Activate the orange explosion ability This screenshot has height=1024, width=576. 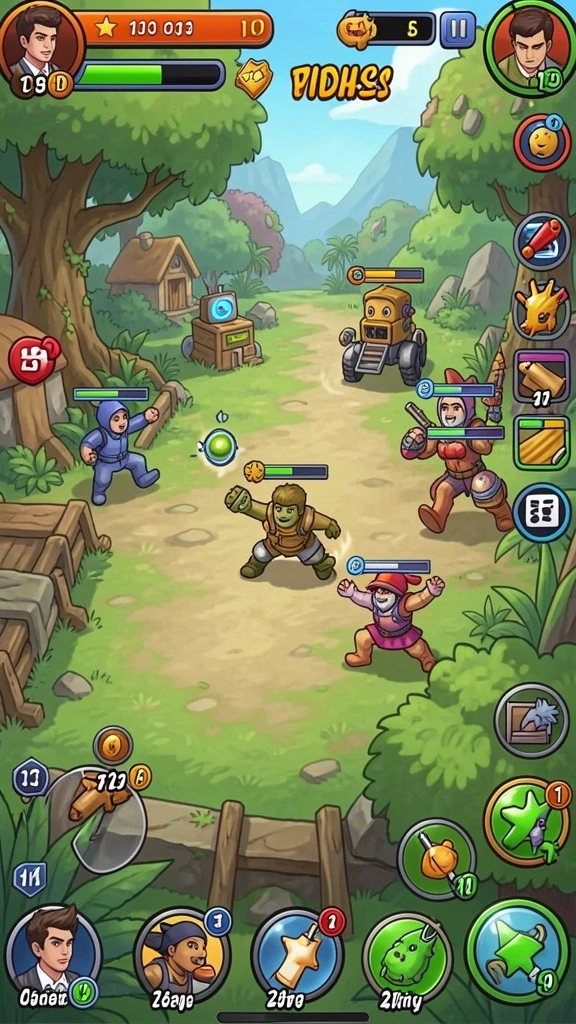click(541, 308)
